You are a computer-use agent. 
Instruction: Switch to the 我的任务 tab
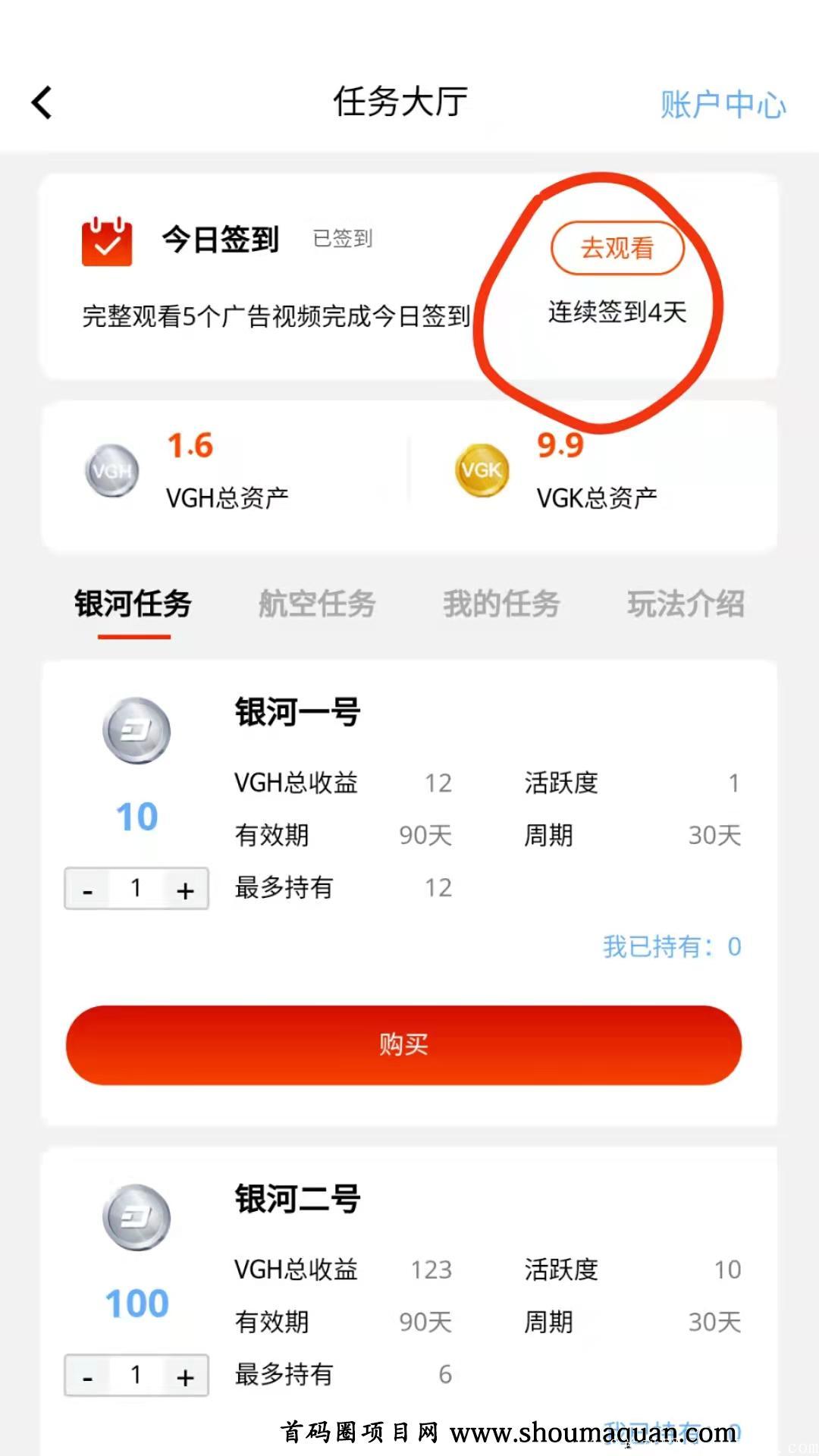coord(501,604)
